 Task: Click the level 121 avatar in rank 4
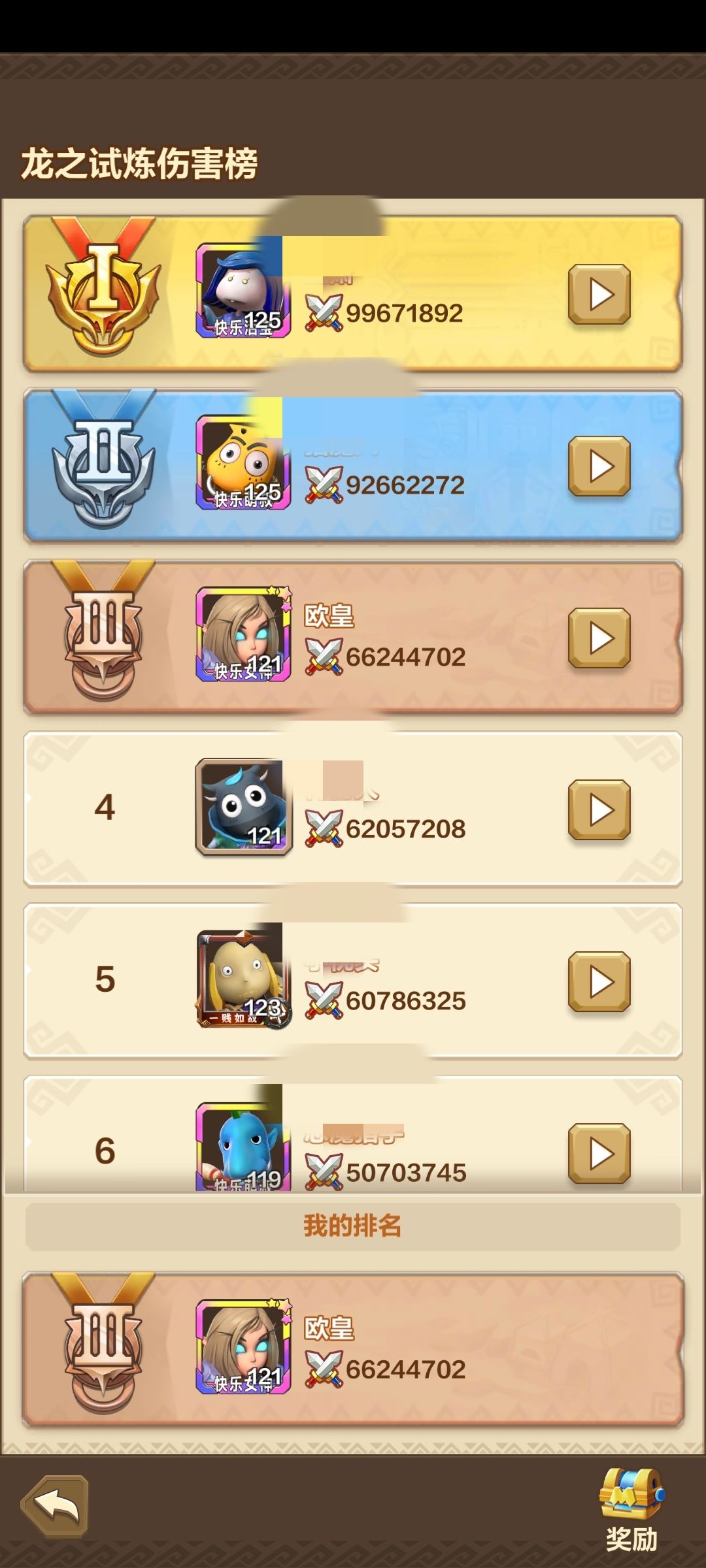point(242,807)
